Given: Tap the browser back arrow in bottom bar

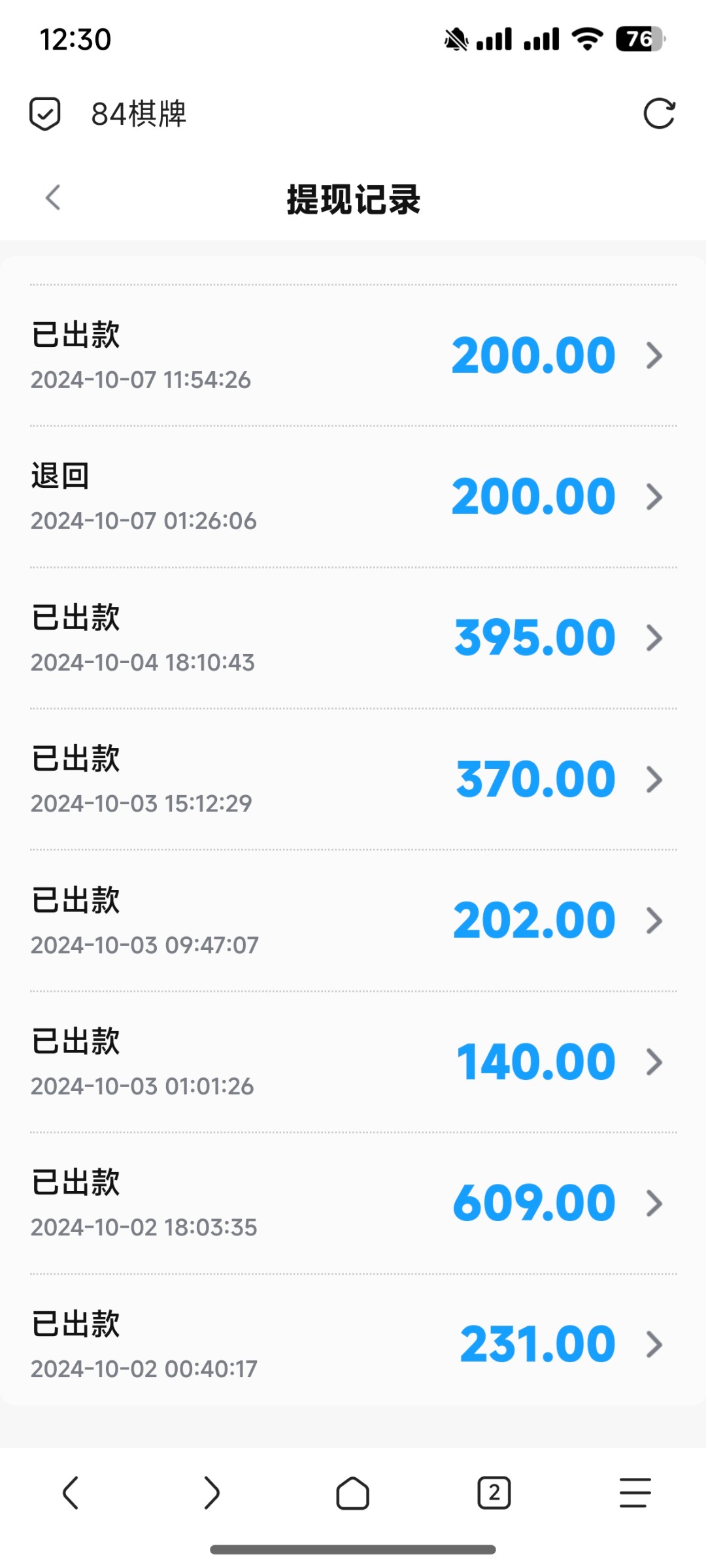Looking at the screenshot, I should 70,1493.
